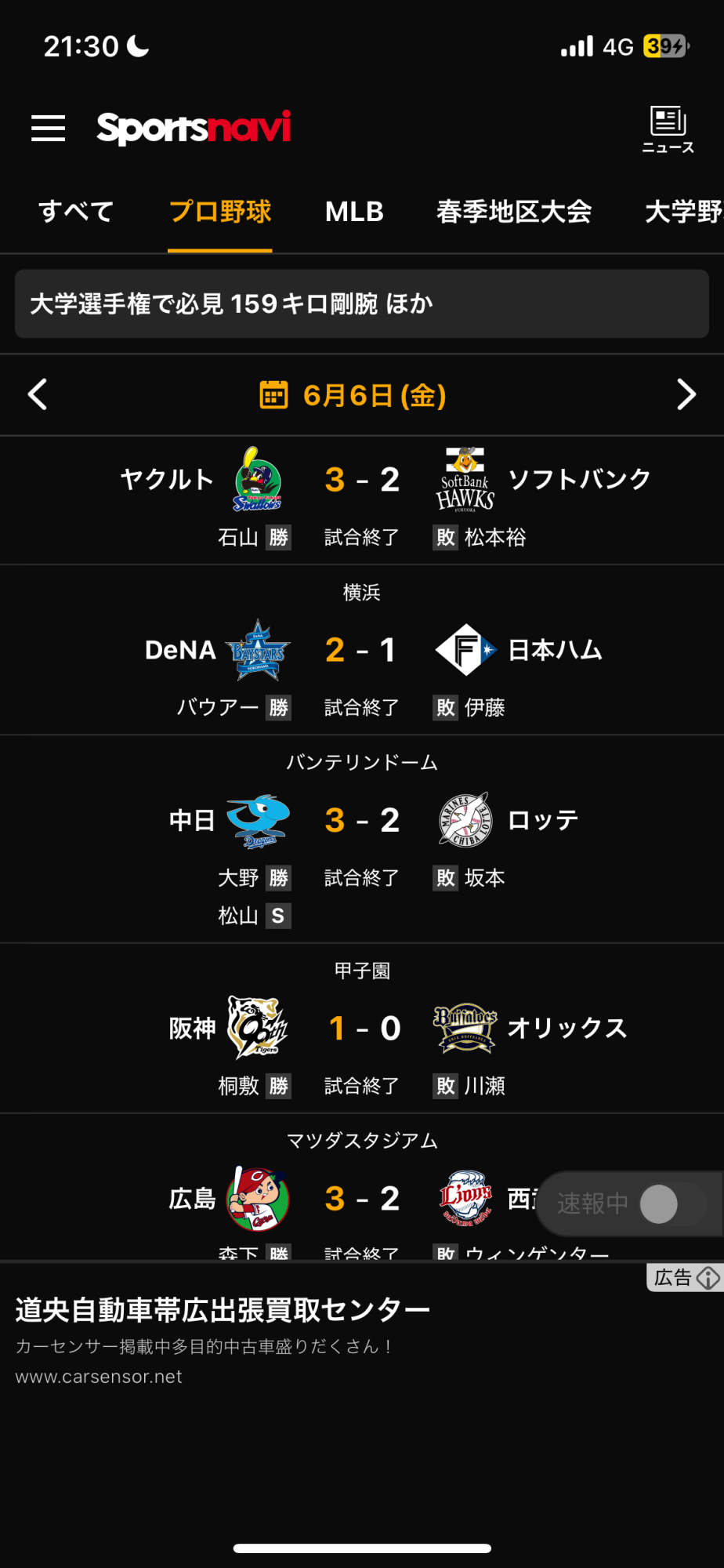The image size is (724, 1568).
Task: Switch to the MLB tab
Action: pyautogui.click(x=354, y=212)
